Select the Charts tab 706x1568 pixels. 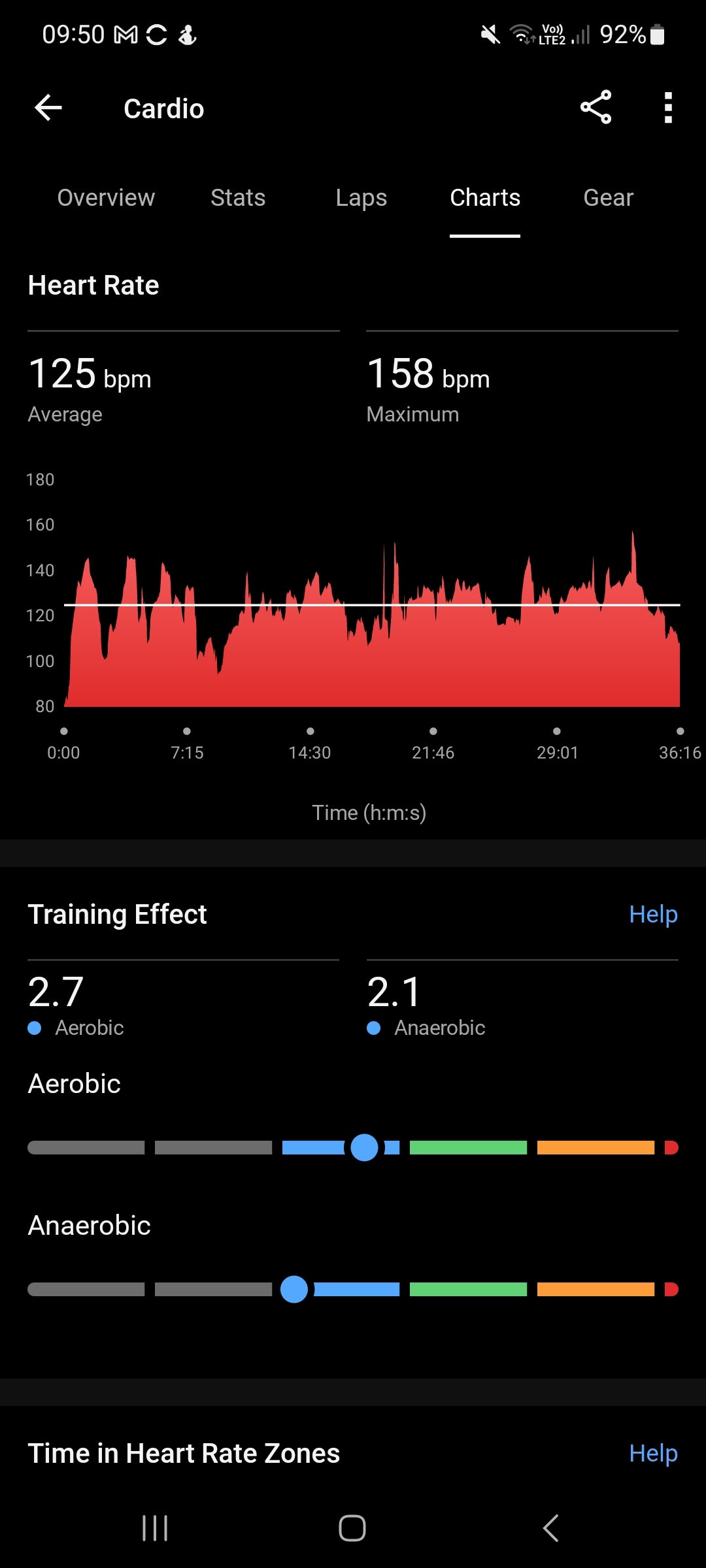(x=485, y=197)
